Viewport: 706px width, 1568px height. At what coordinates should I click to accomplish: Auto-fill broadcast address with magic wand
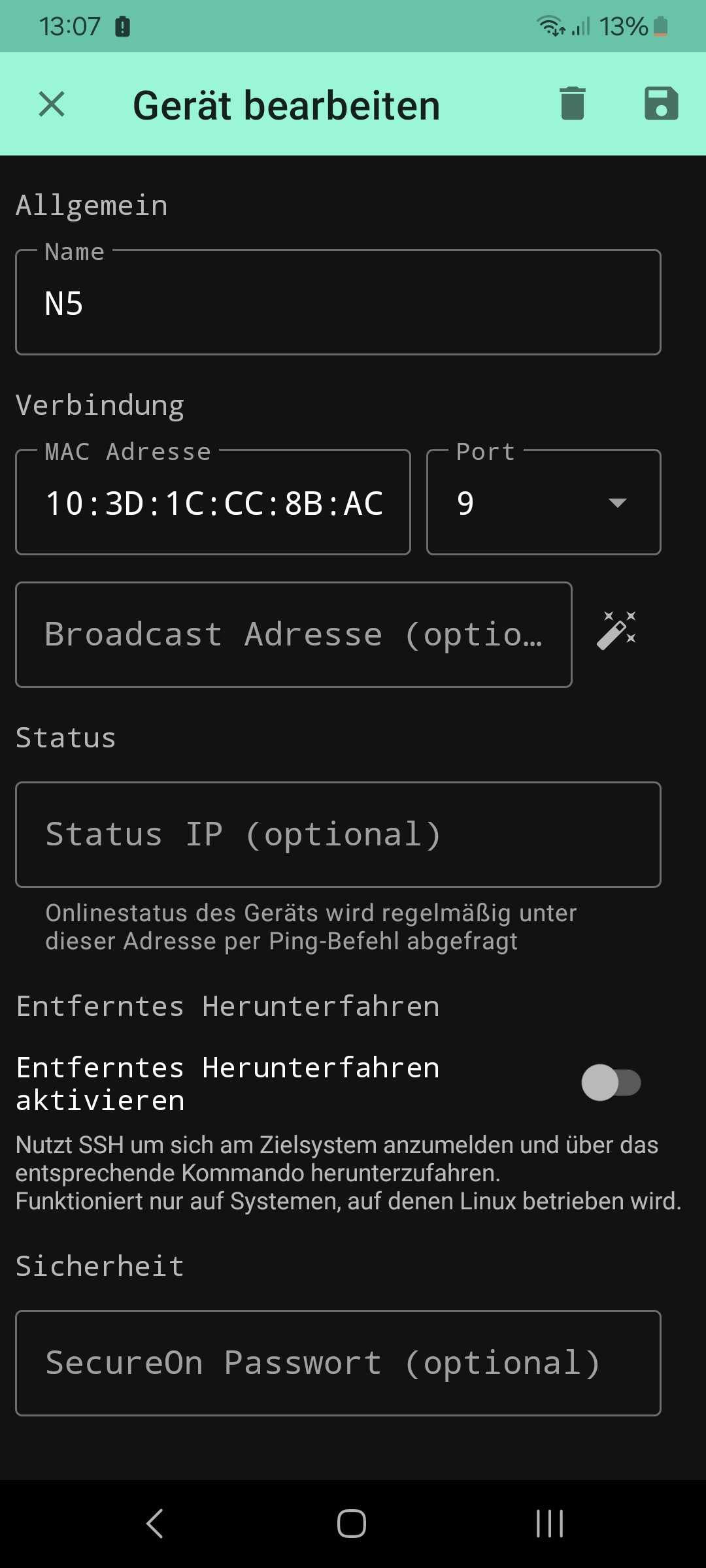point(616,632)
